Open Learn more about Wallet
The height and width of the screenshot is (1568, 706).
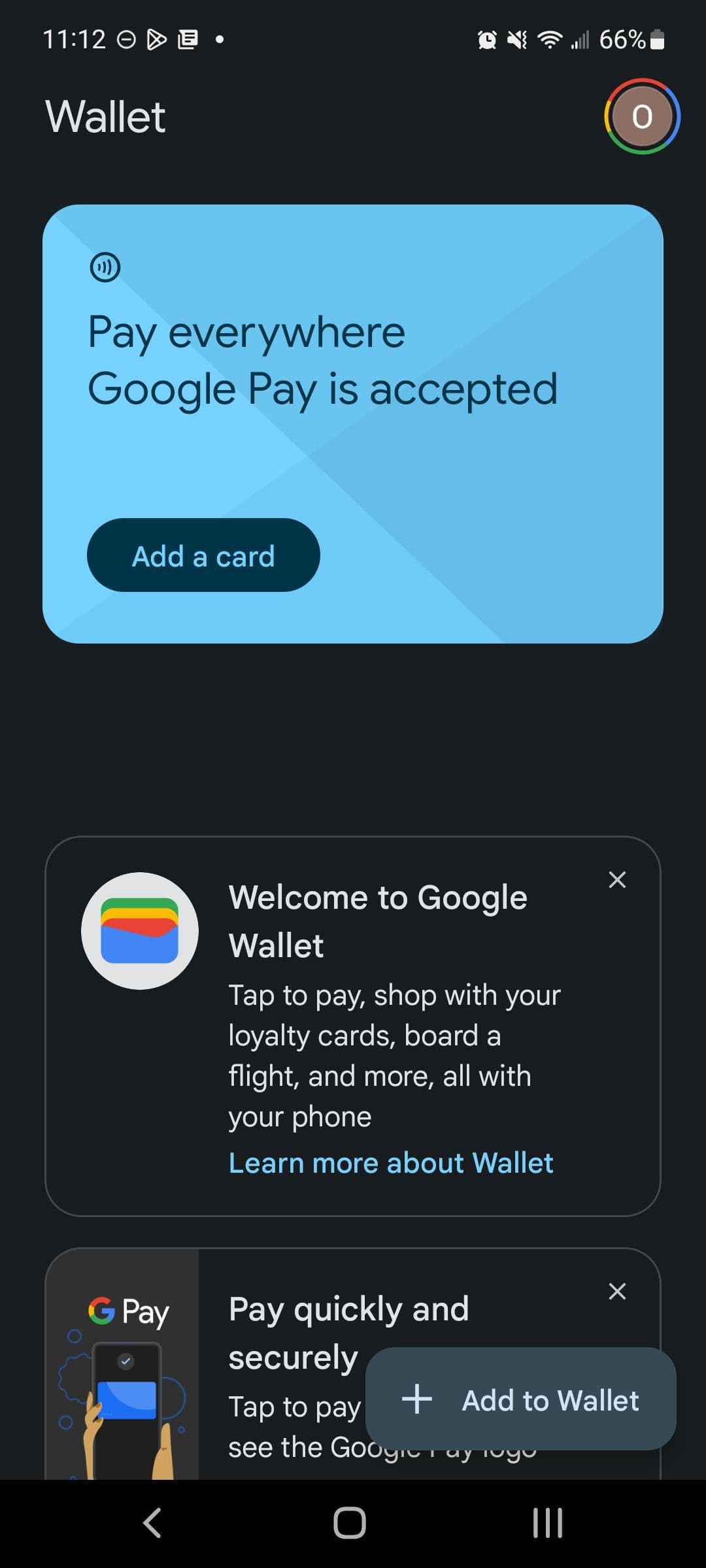pyautogui.click(x=391, y=1162)
